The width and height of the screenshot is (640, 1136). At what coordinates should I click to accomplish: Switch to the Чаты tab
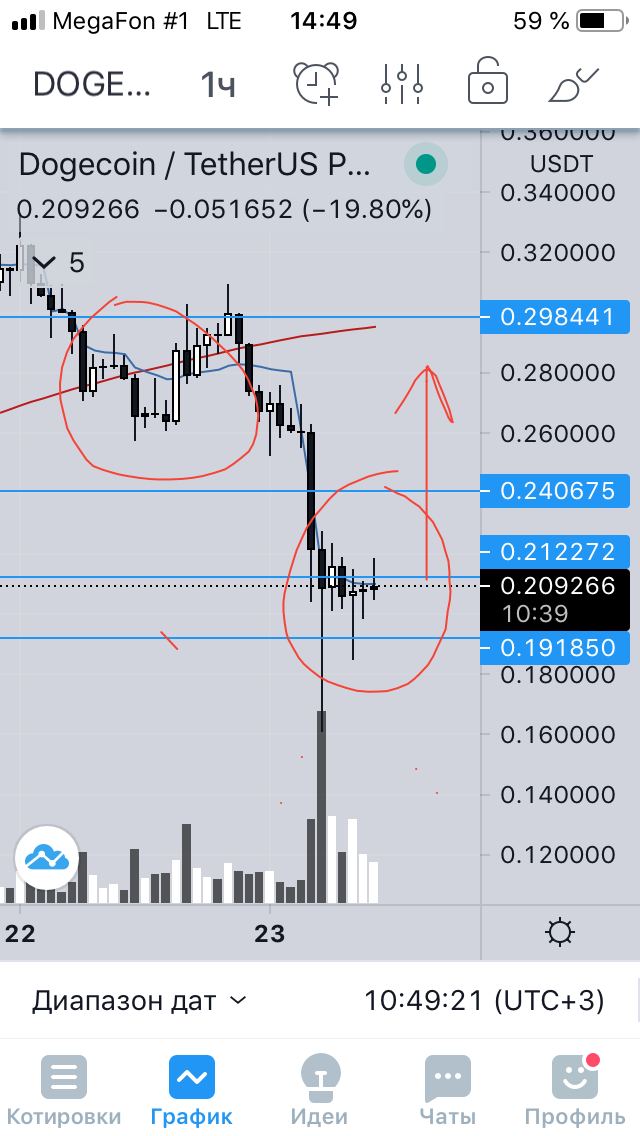tap(447, 1092)
